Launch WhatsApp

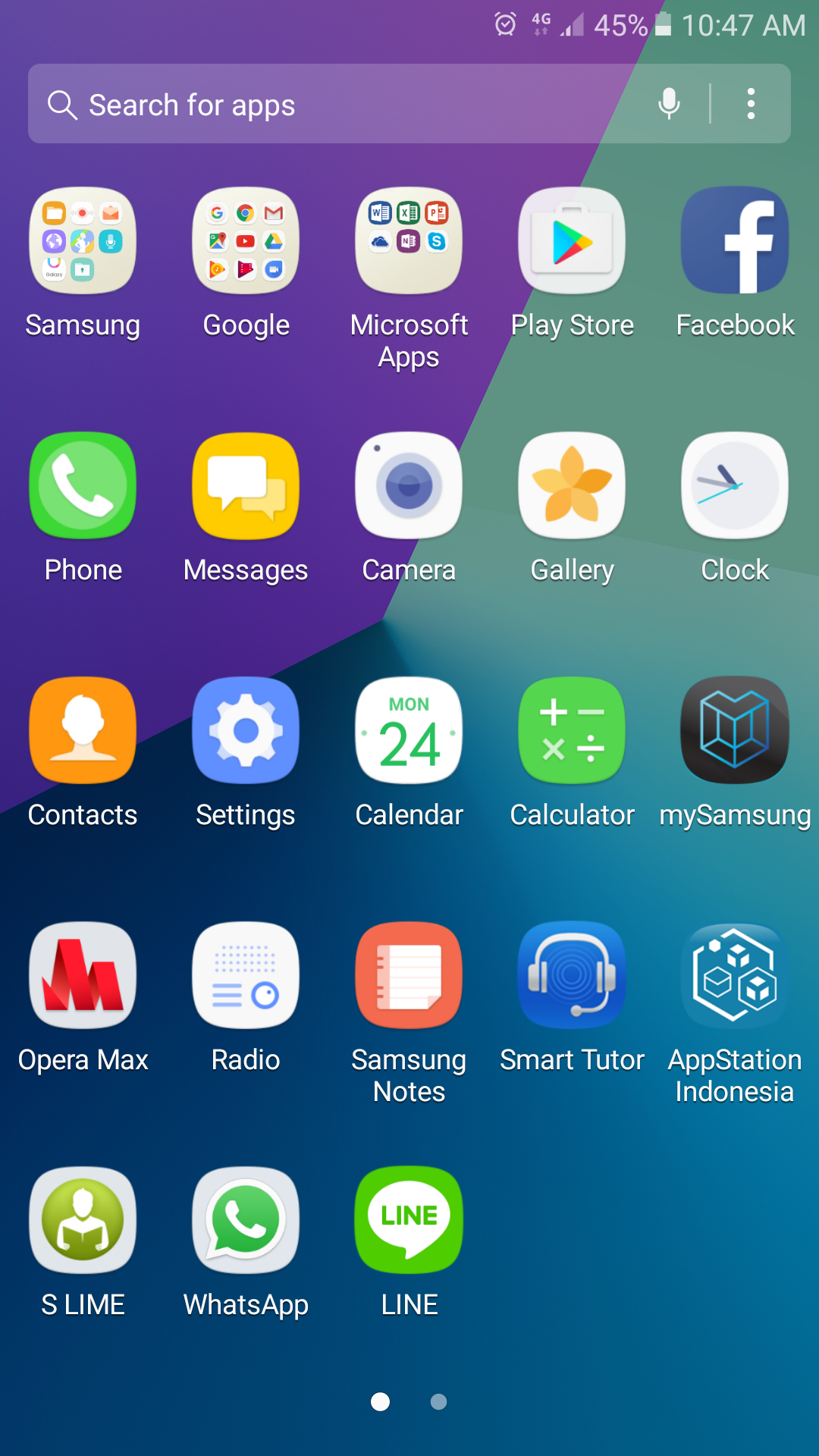click(x=246, y=1221)
